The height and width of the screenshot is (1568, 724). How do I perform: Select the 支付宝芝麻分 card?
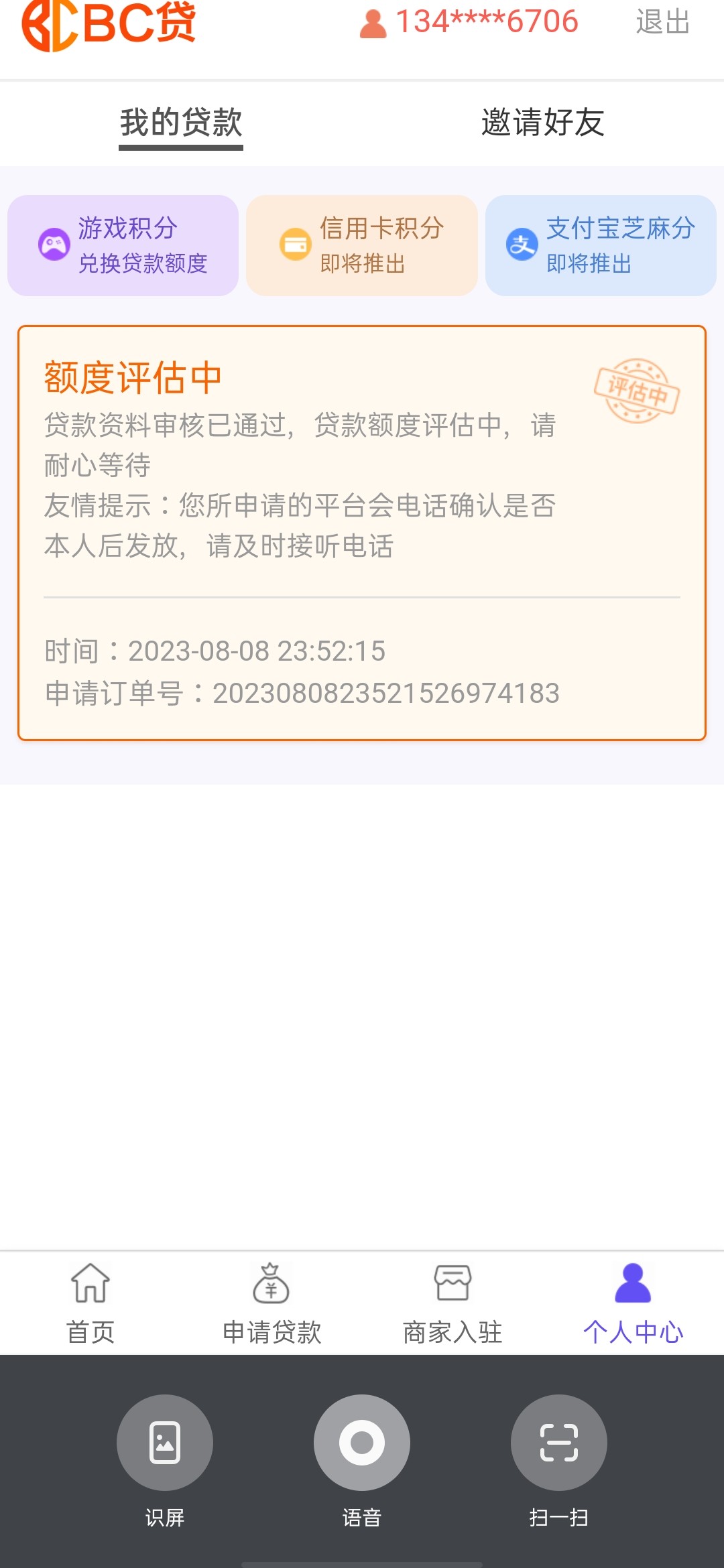[601, 245]
